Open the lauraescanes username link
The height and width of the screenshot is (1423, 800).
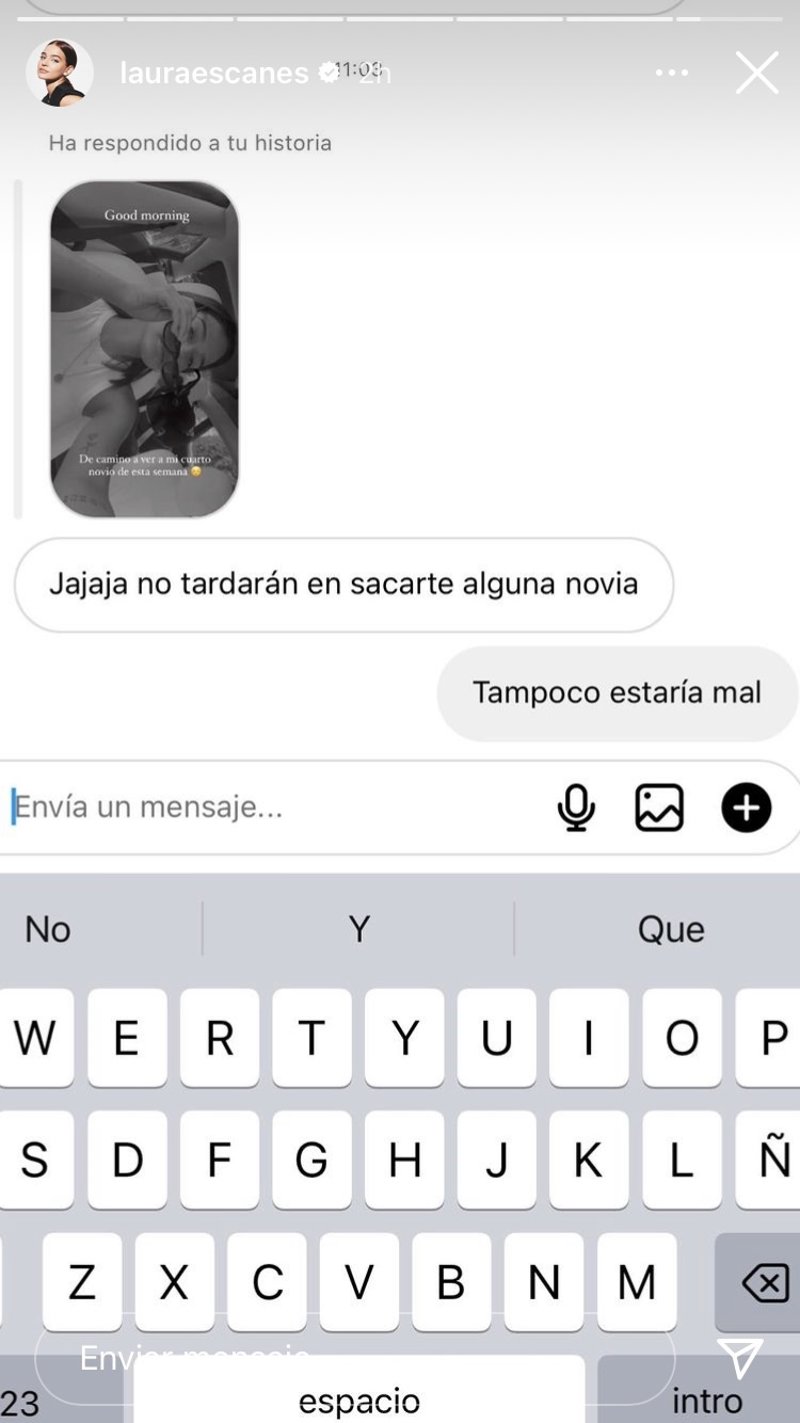pyautogui.click(x=214, y=73)
